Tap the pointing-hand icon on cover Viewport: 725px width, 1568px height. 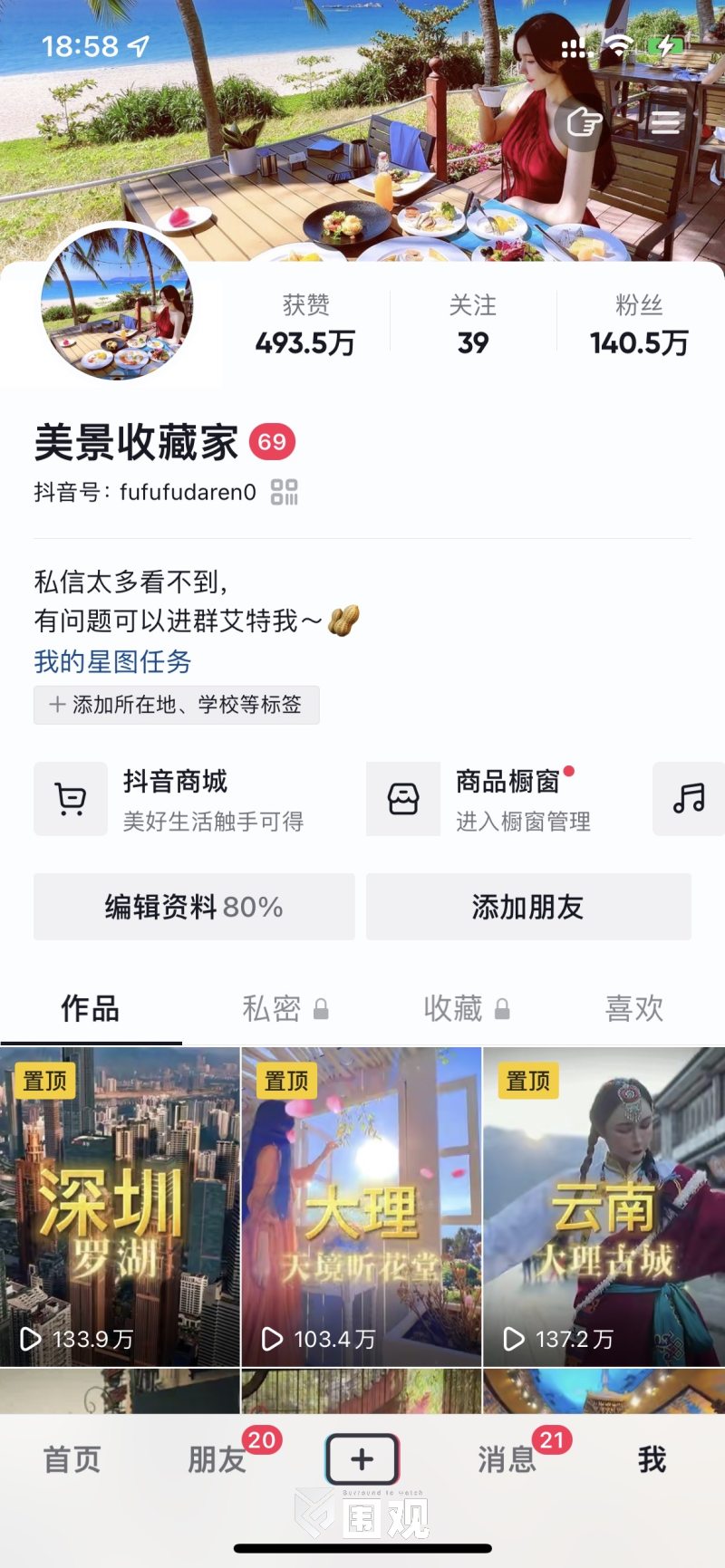(585, 122)
